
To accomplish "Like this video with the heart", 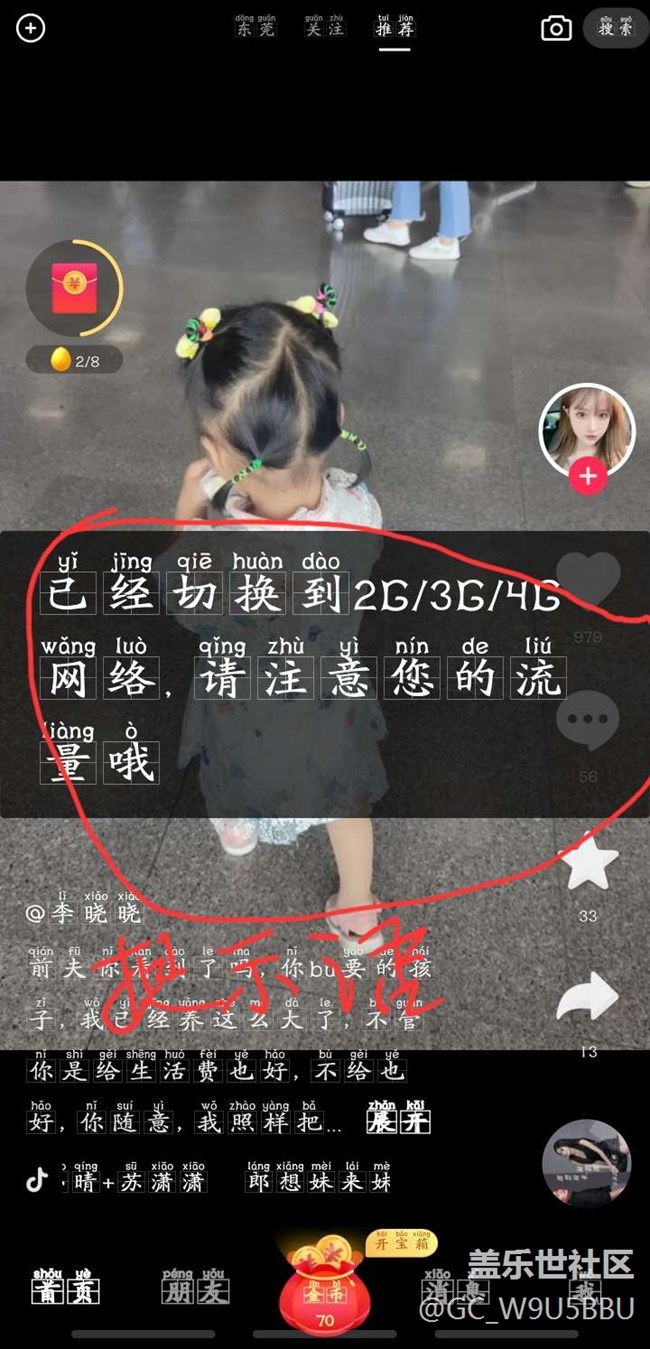I will tap(588, 584).
